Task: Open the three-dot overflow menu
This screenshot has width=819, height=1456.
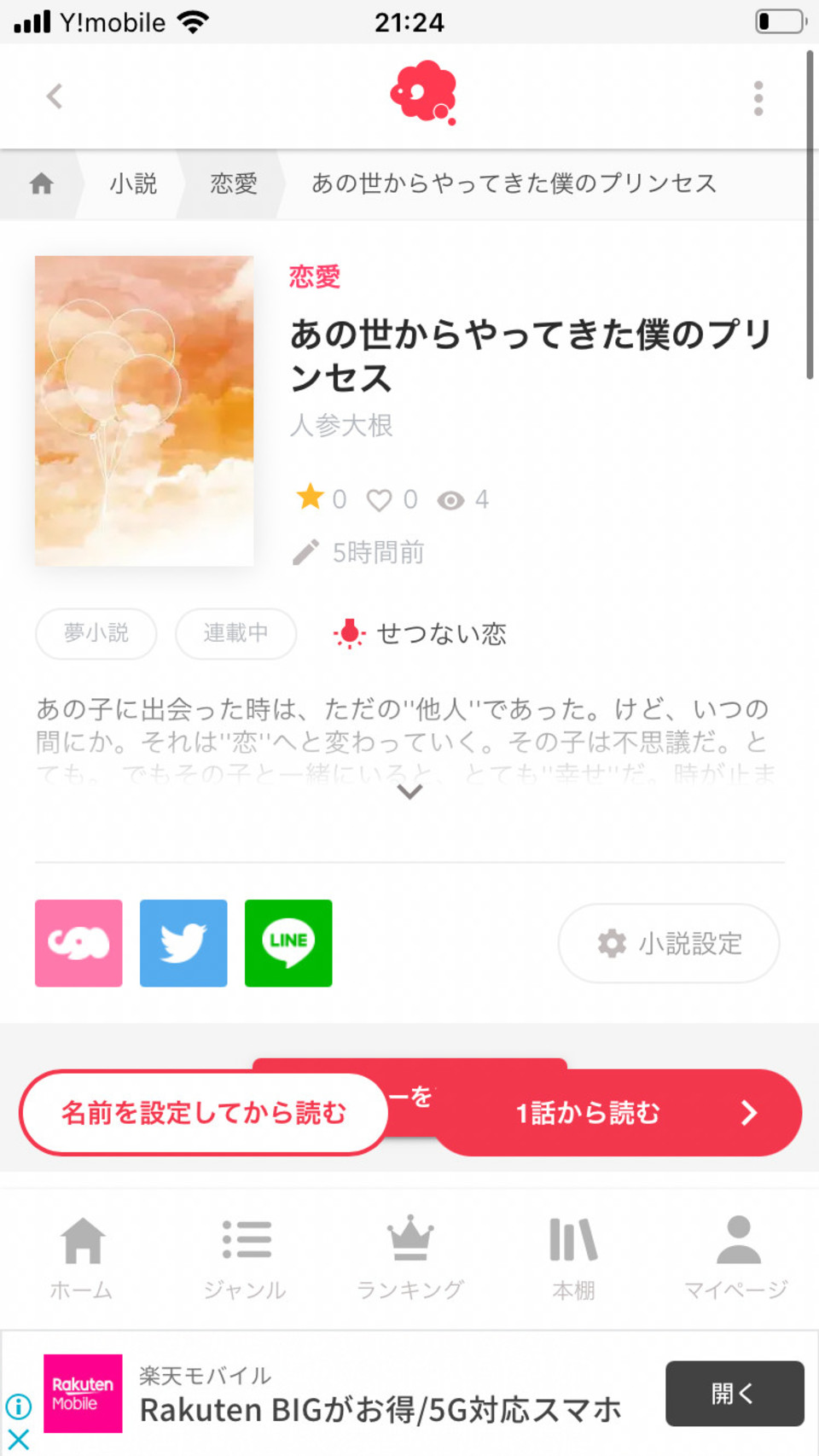Action: tap(758, 98)
